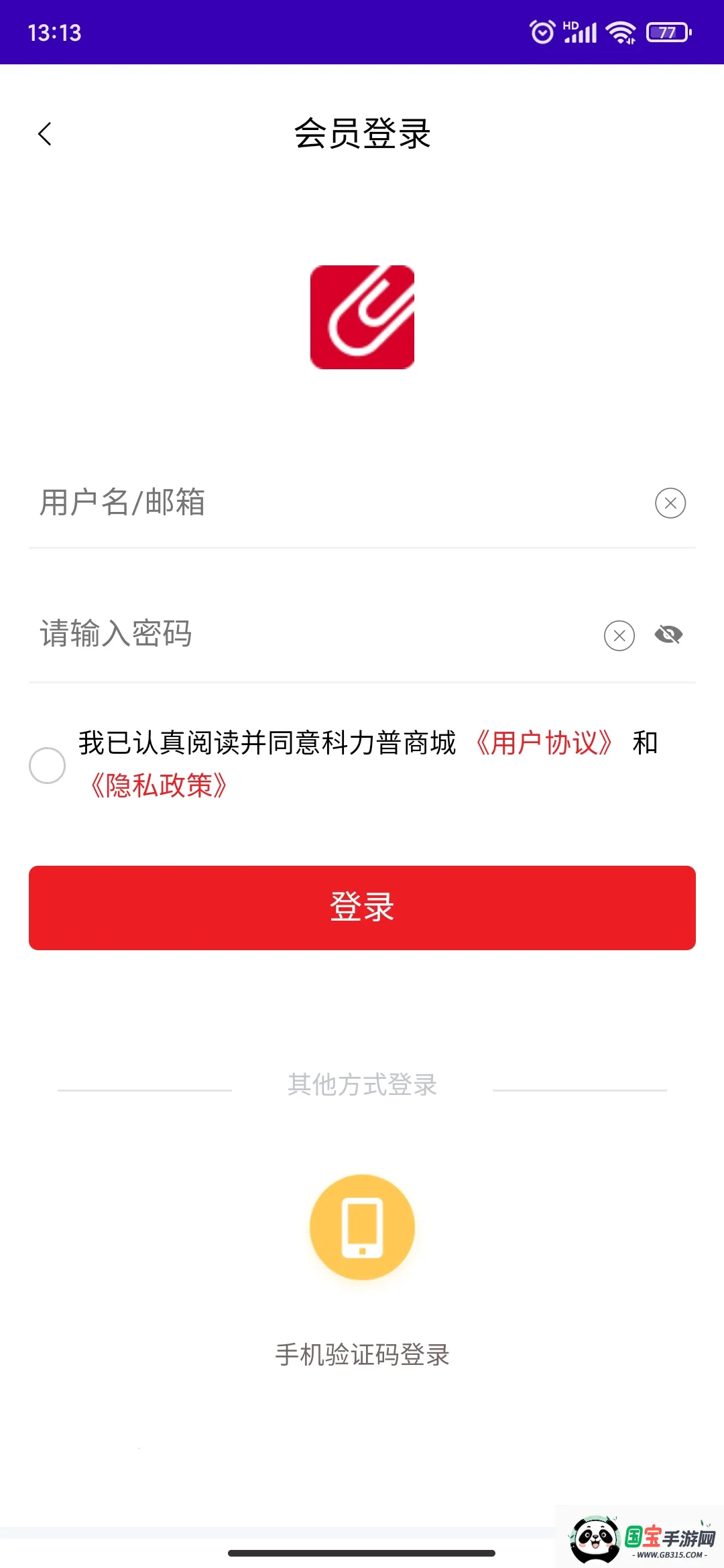Select the agreement consent radio button
The height and width of the screenshot is (1568, 724).
(48, 764)
